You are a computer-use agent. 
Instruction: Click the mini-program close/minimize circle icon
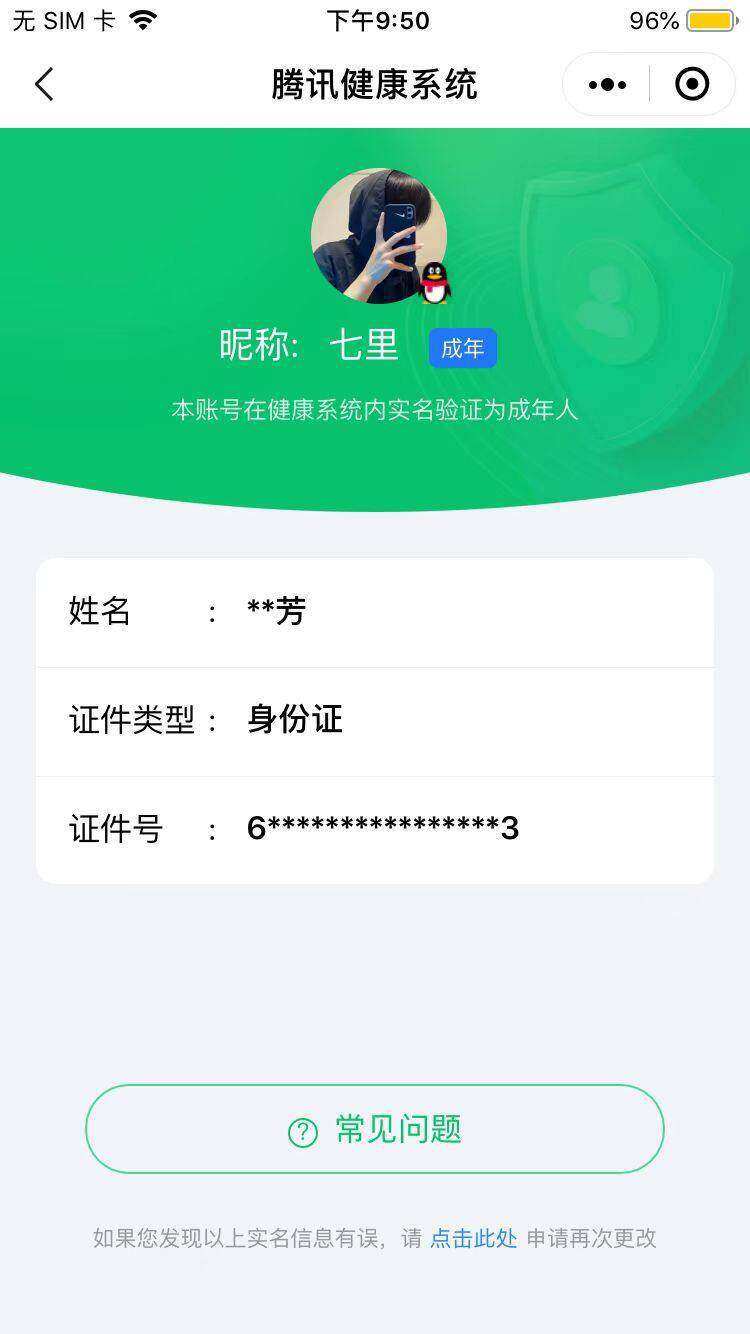[691, 84]
